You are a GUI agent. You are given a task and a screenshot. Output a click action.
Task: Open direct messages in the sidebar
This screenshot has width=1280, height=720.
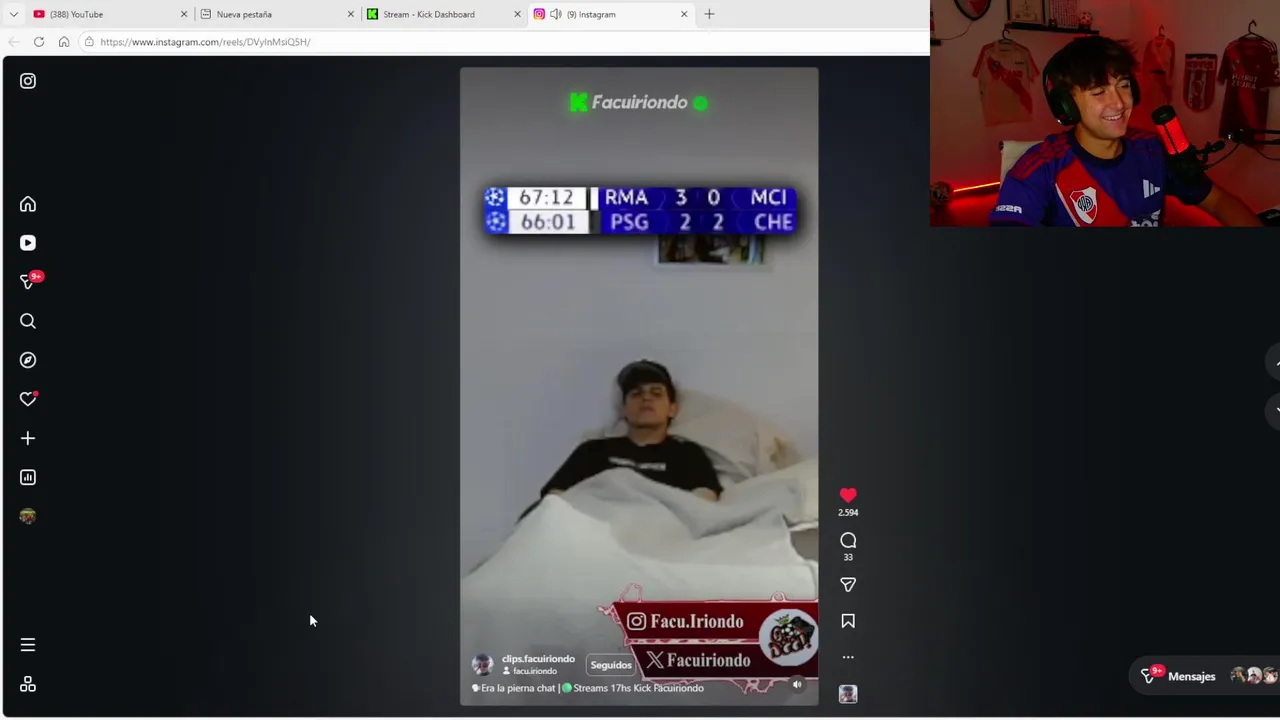28,282
